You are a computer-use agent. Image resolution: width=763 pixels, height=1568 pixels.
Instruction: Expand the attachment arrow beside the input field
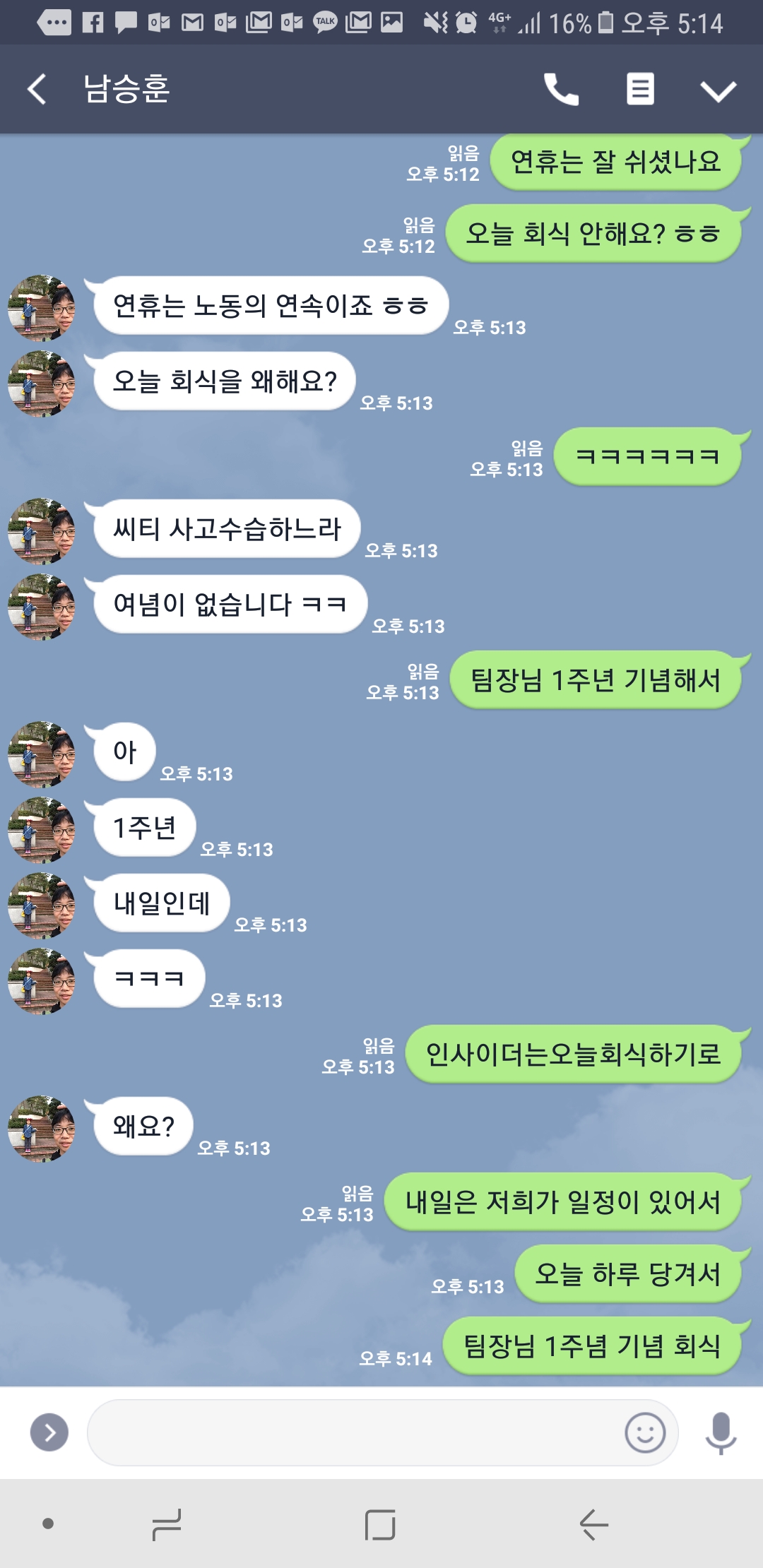coord(49,1432)
